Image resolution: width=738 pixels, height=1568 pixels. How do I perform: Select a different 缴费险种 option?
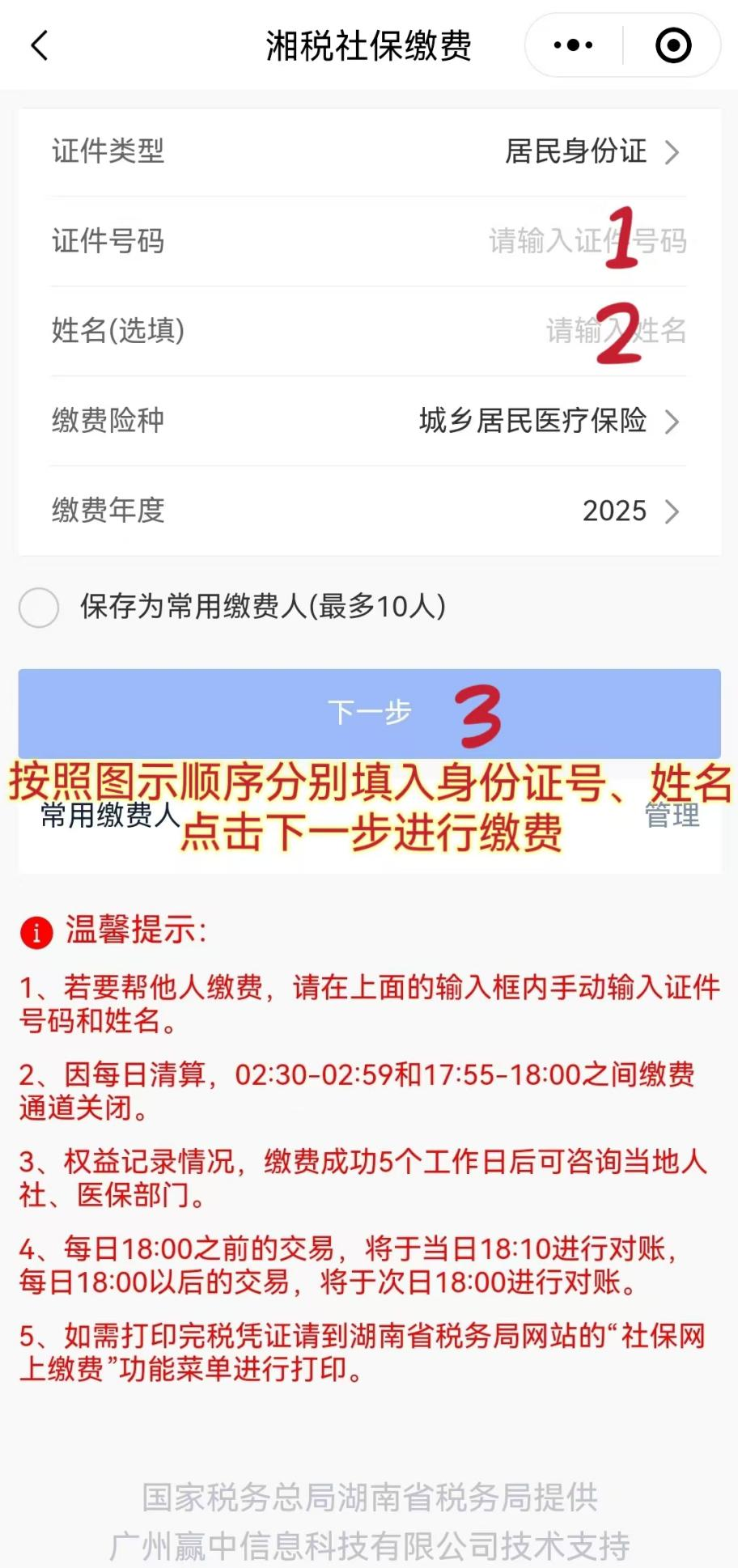point(369,421)
